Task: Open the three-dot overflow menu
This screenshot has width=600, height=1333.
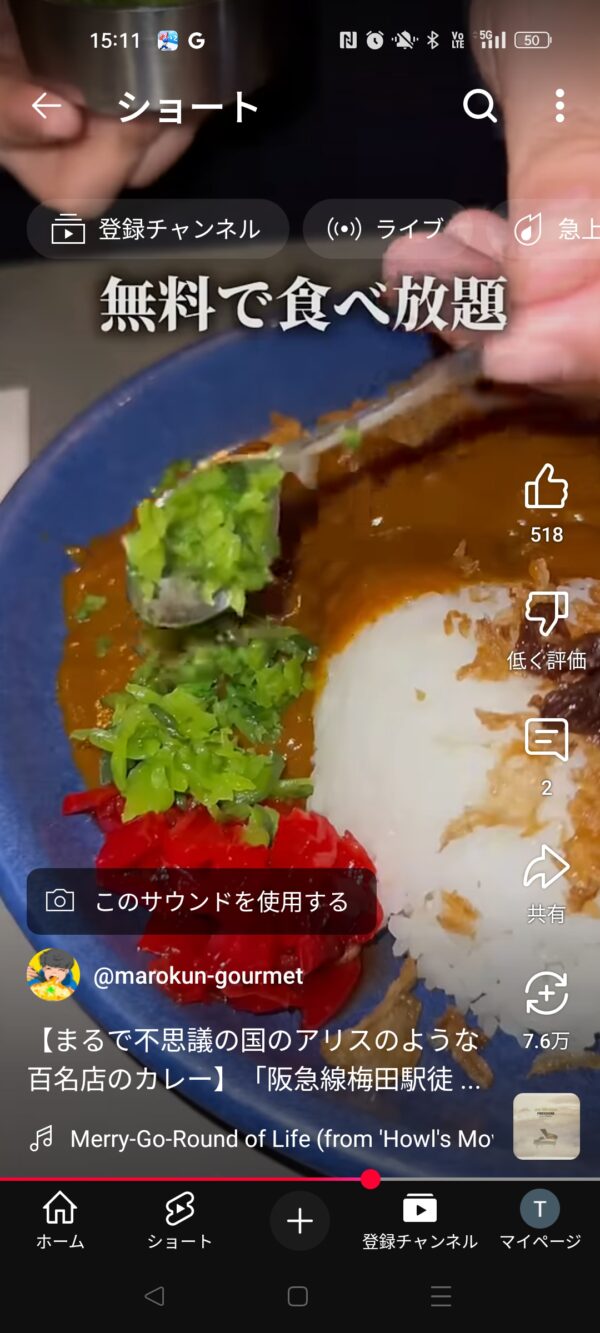Action: coord(559,106)
